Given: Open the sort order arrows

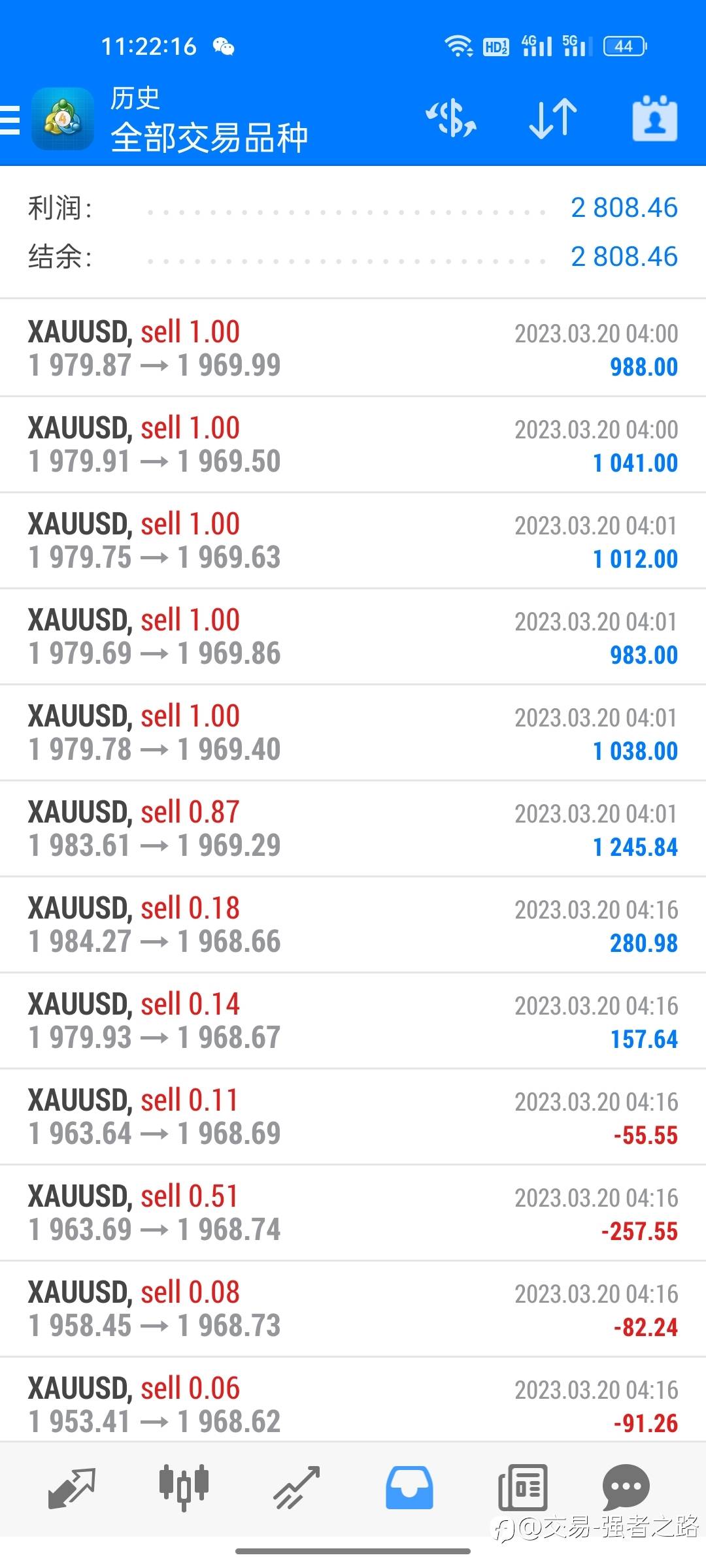Looking at the screenshot, I should click(552, 119).
